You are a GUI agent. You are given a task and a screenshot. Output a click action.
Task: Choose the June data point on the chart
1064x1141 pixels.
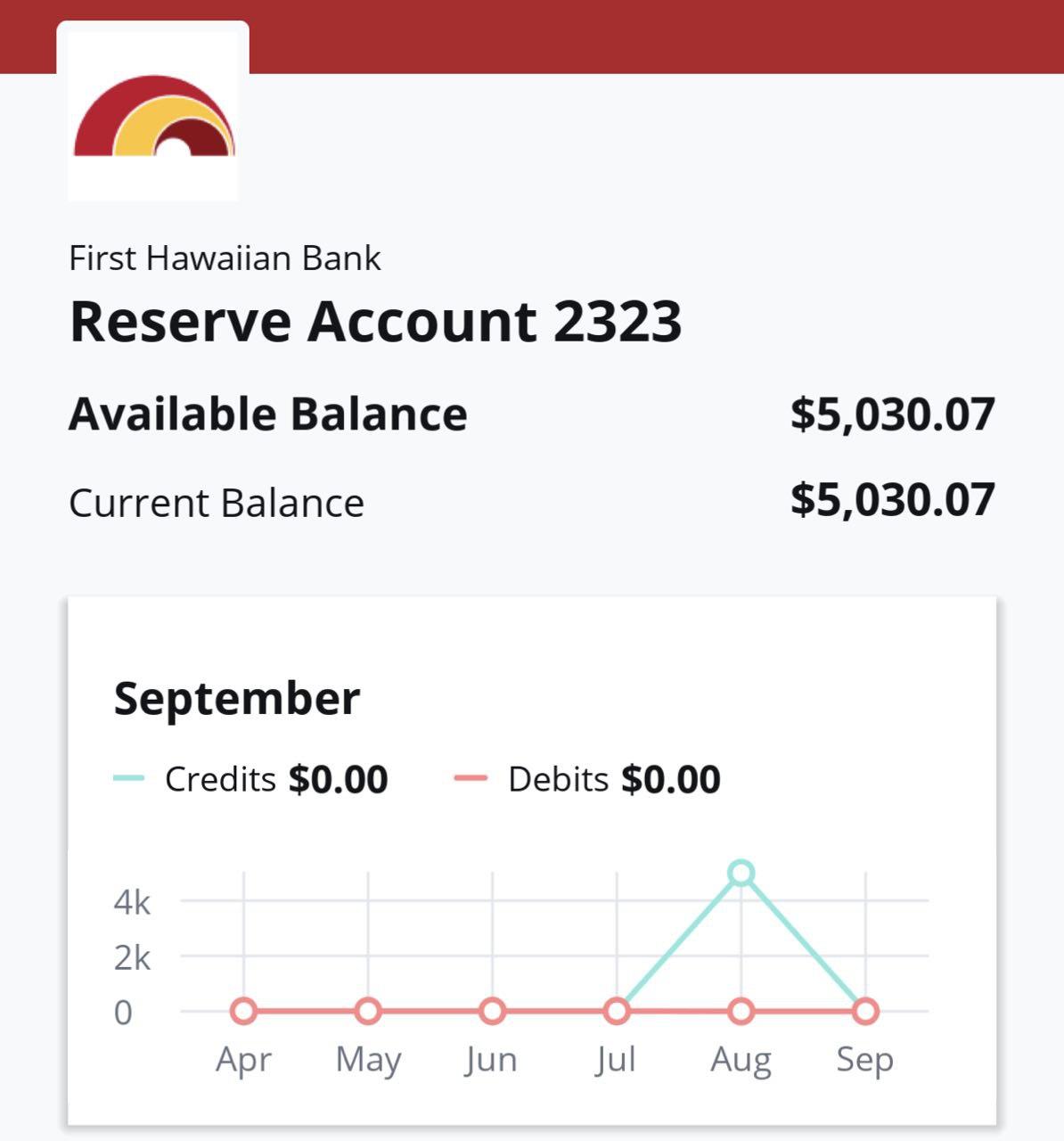[492, 1012]
